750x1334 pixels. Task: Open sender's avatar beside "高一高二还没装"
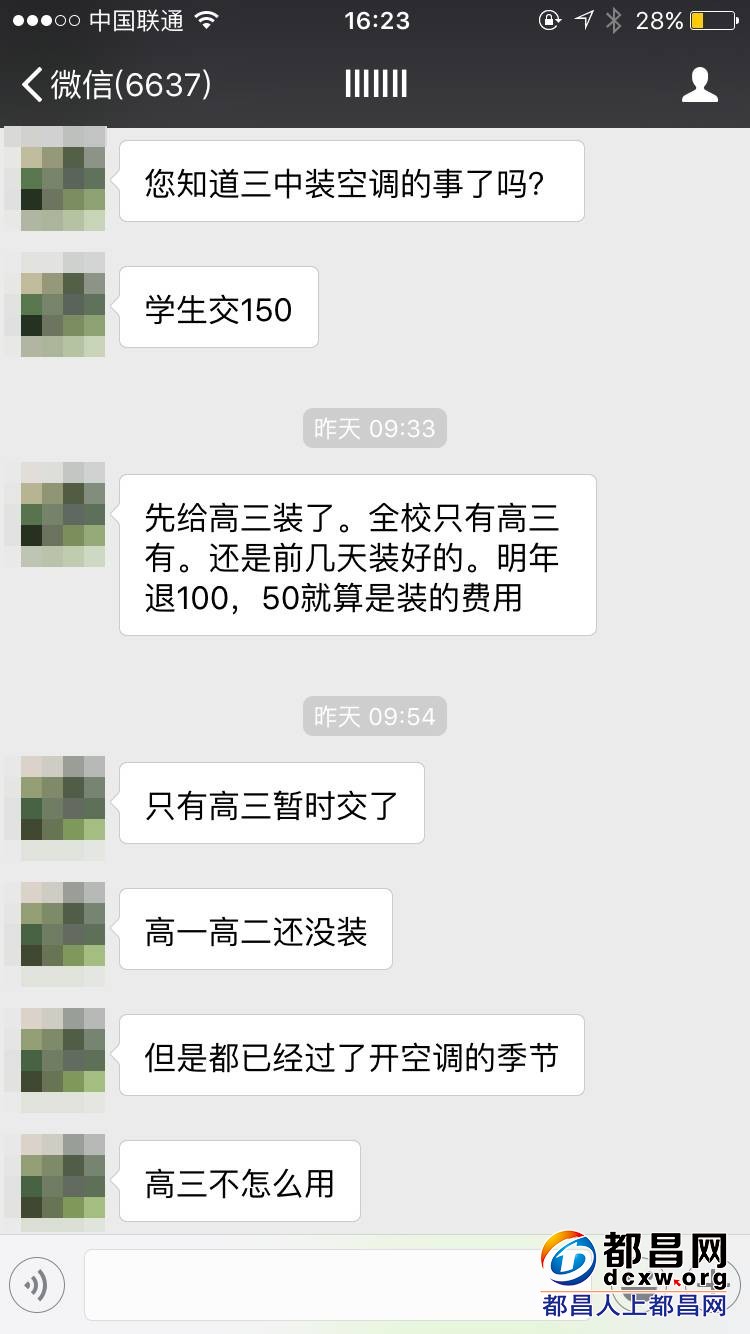63,927
